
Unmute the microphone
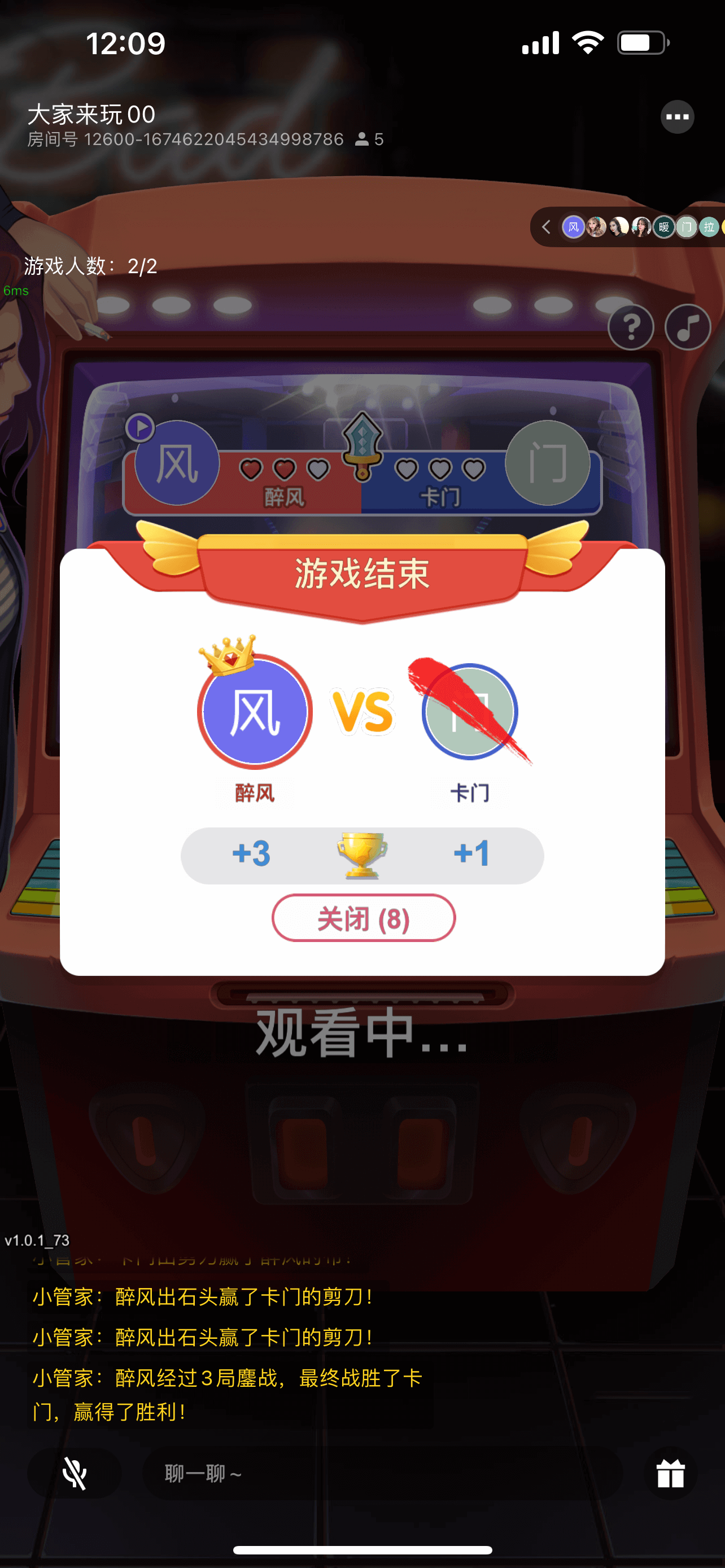(x=75, y=1474)
